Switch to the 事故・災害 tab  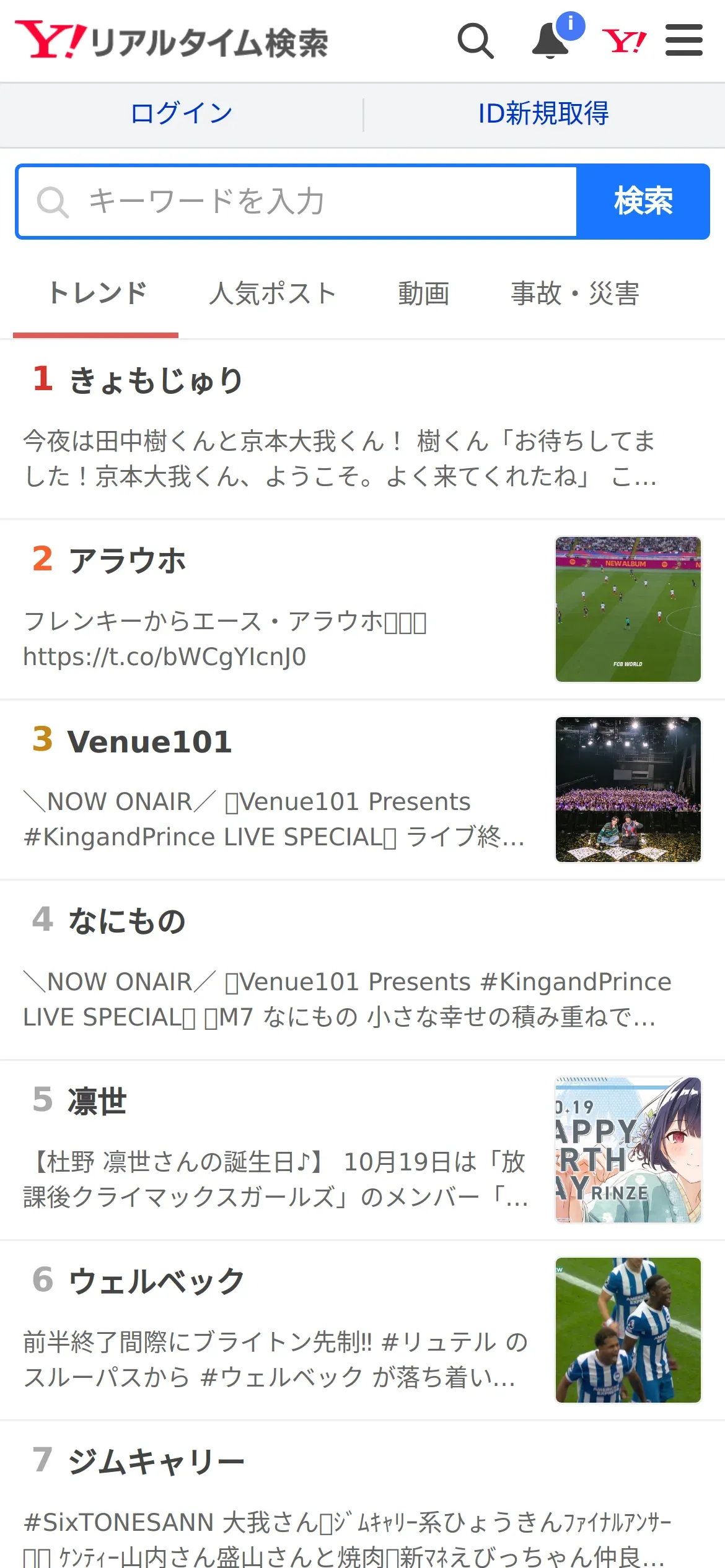coord(574,294)
